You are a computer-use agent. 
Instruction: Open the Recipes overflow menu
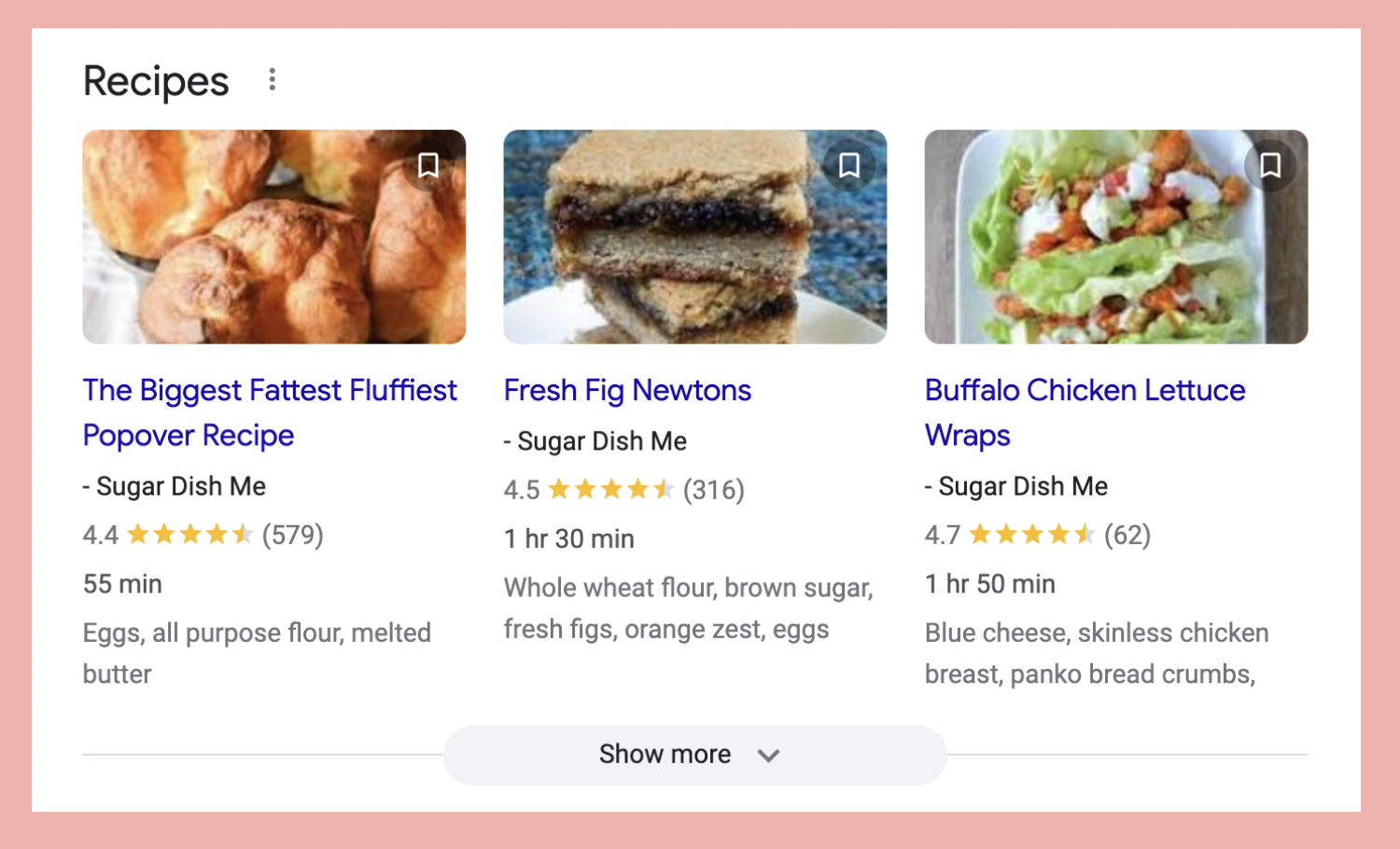pos(272,80)
